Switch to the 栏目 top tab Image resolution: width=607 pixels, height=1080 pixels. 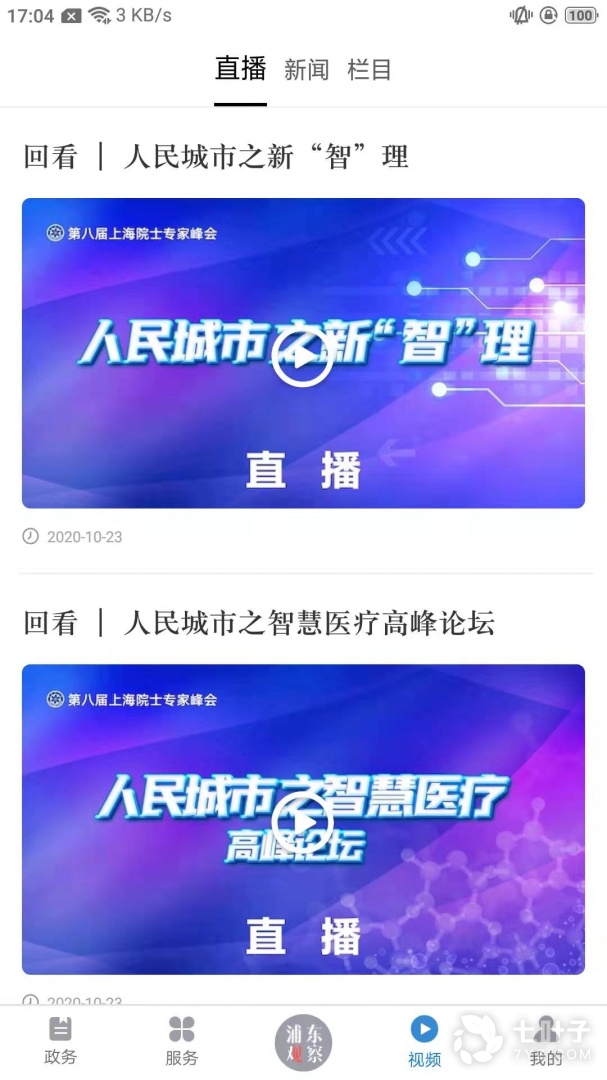tap(369, 70)
